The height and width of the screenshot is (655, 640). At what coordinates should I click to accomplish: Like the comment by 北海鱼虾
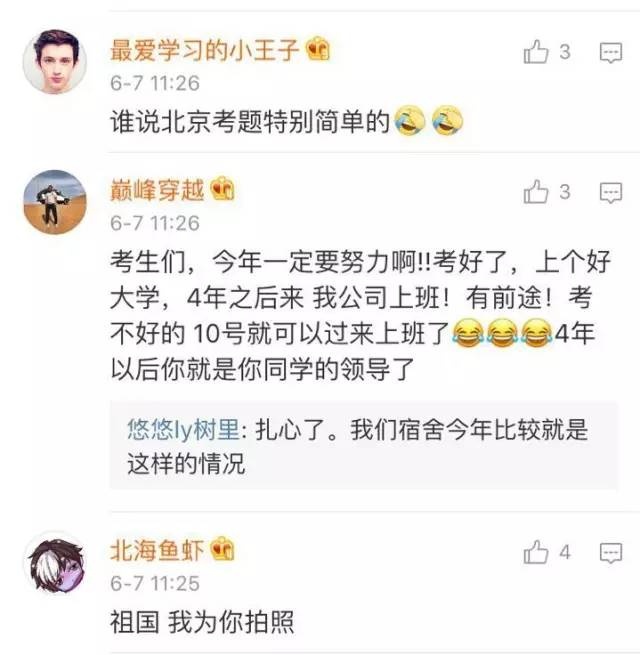tap(538, 551)
